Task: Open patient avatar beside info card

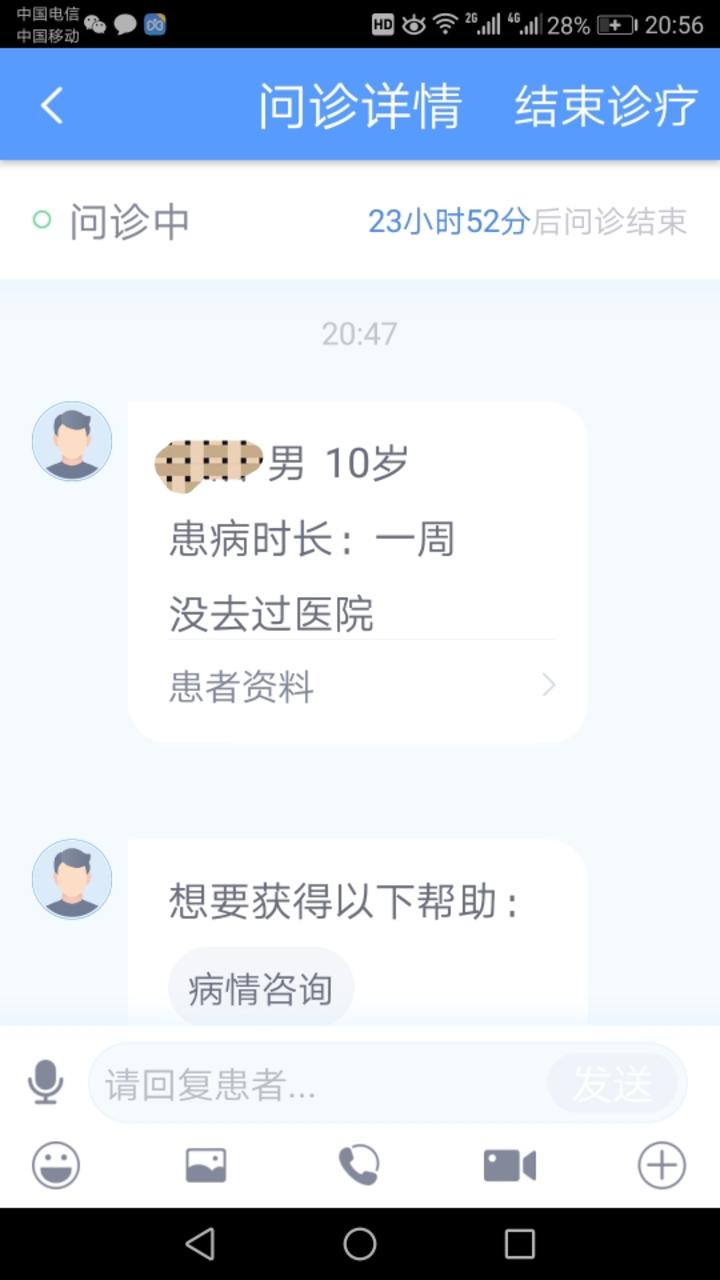Action: (72, 441)
